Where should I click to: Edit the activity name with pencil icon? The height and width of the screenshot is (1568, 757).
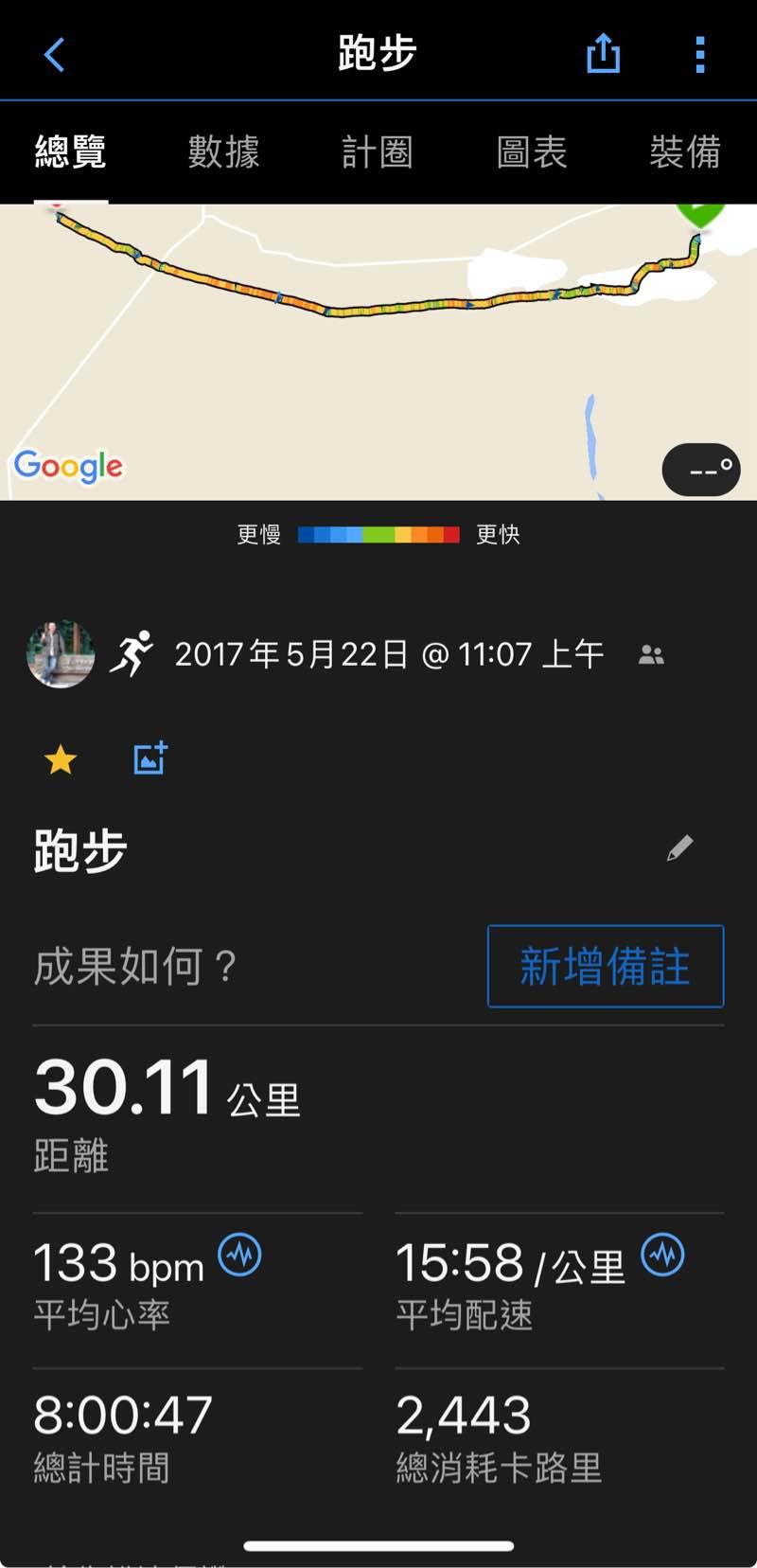point(679,848)
